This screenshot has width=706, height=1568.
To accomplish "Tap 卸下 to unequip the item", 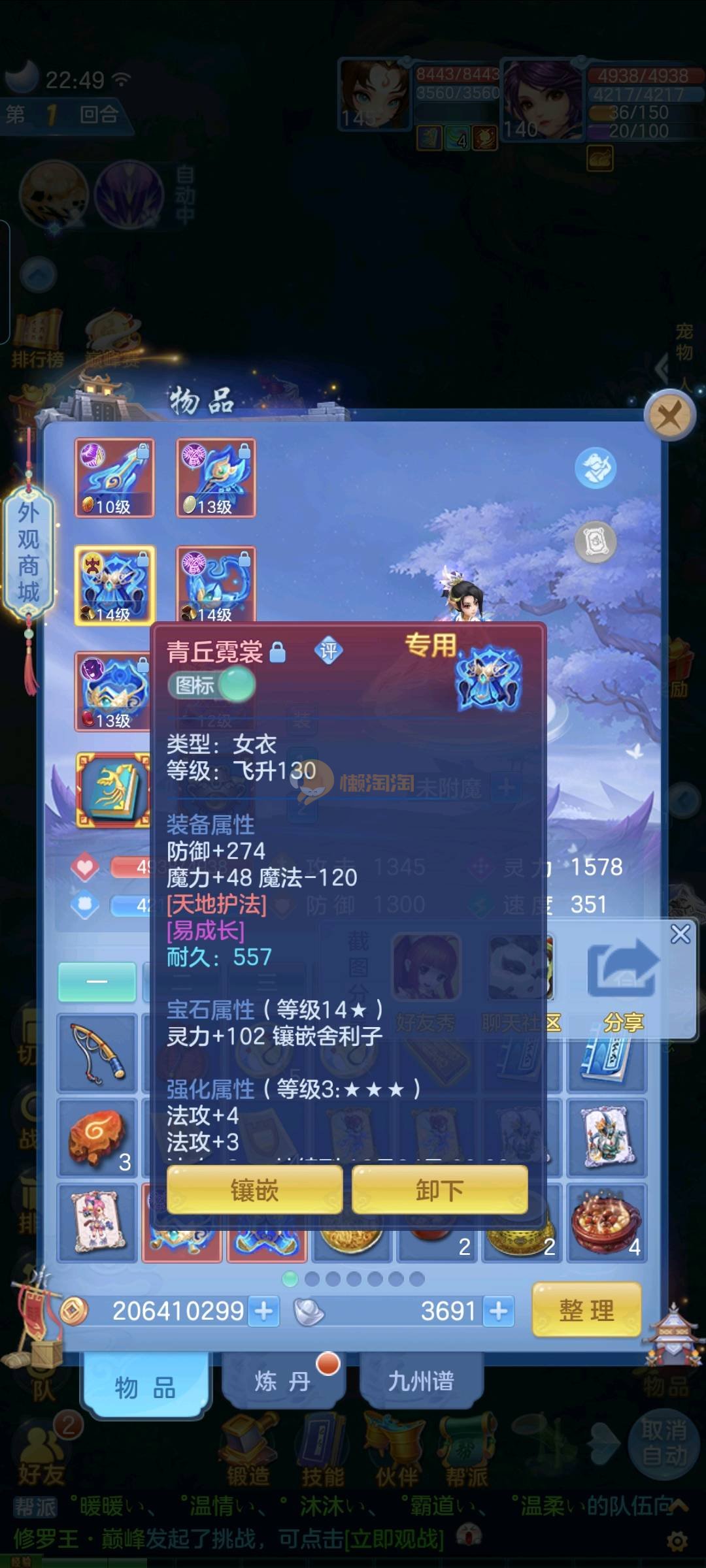I will click(x=439, y=1191).
